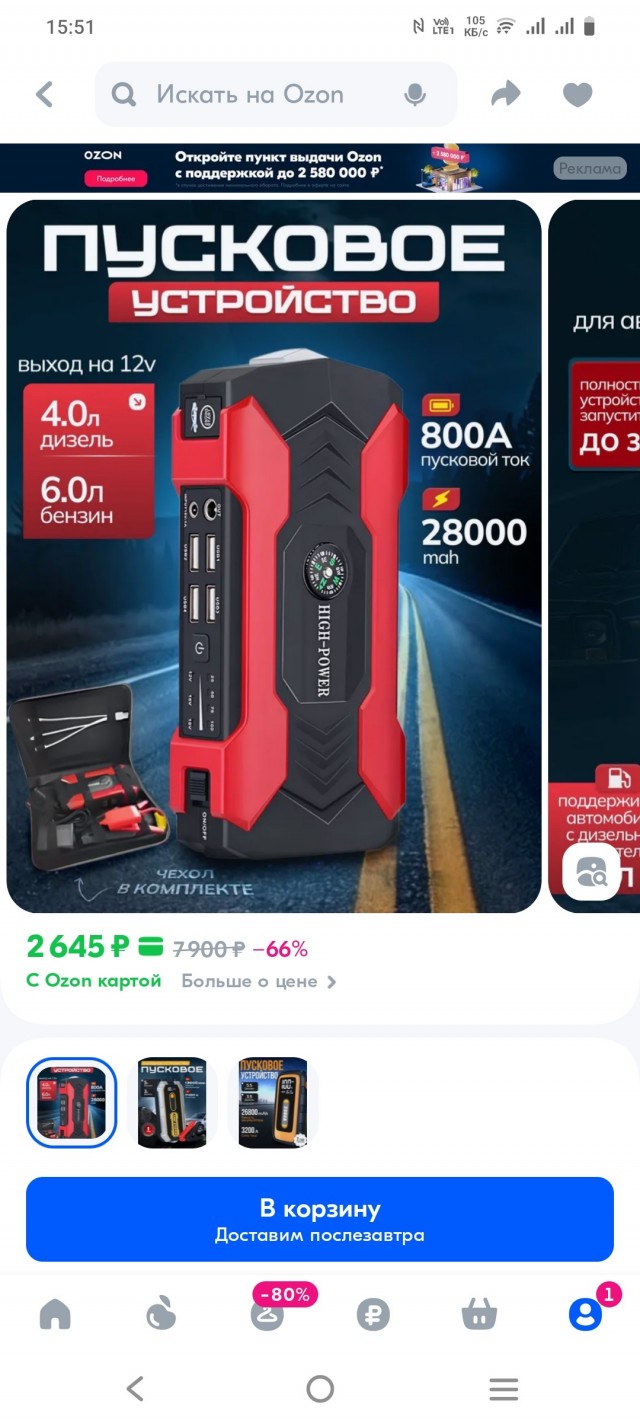Open 'Больше о цене' price details

(258, 981)
